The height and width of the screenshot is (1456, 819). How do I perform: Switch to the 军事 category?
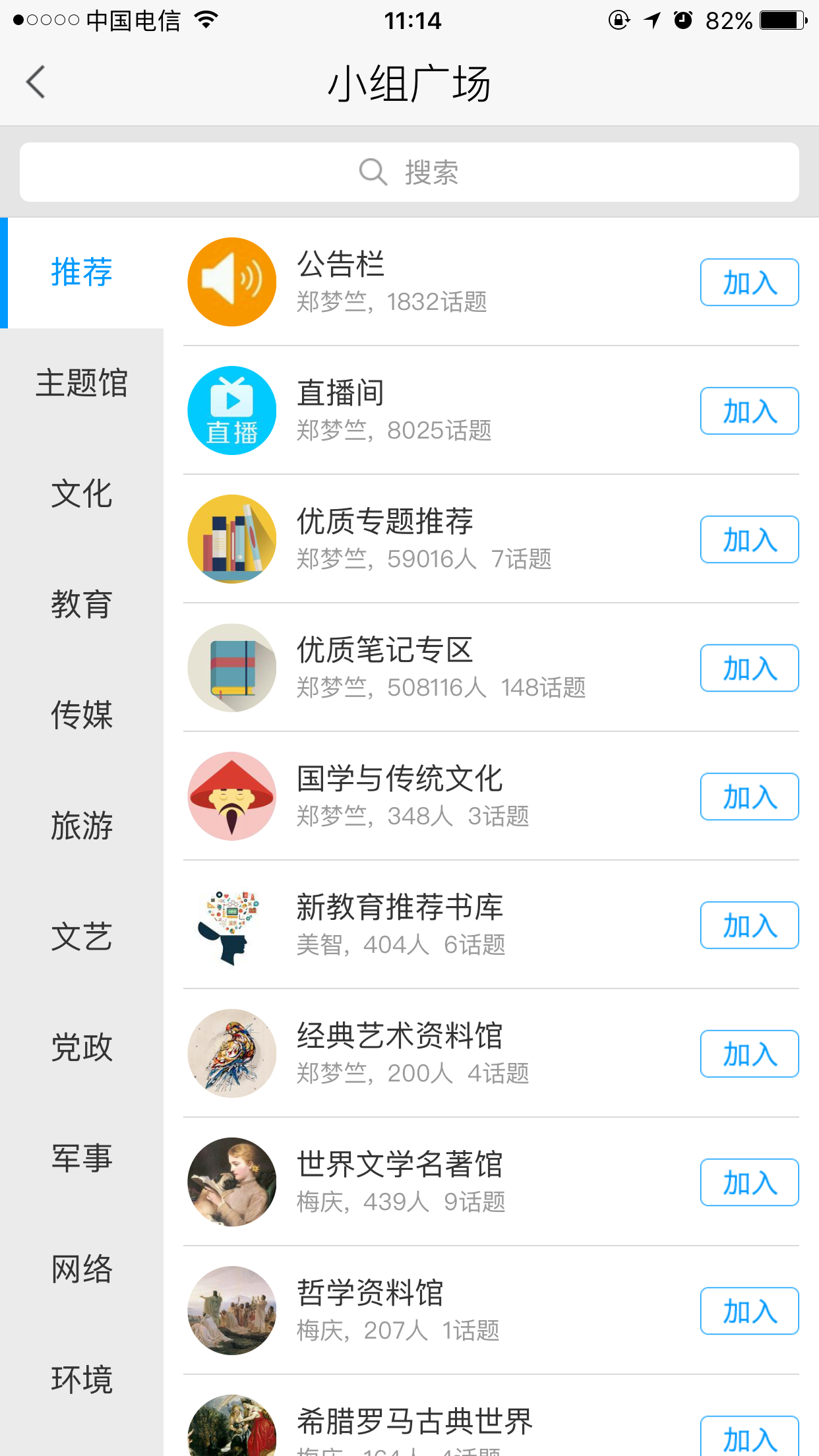(82, 1159)
